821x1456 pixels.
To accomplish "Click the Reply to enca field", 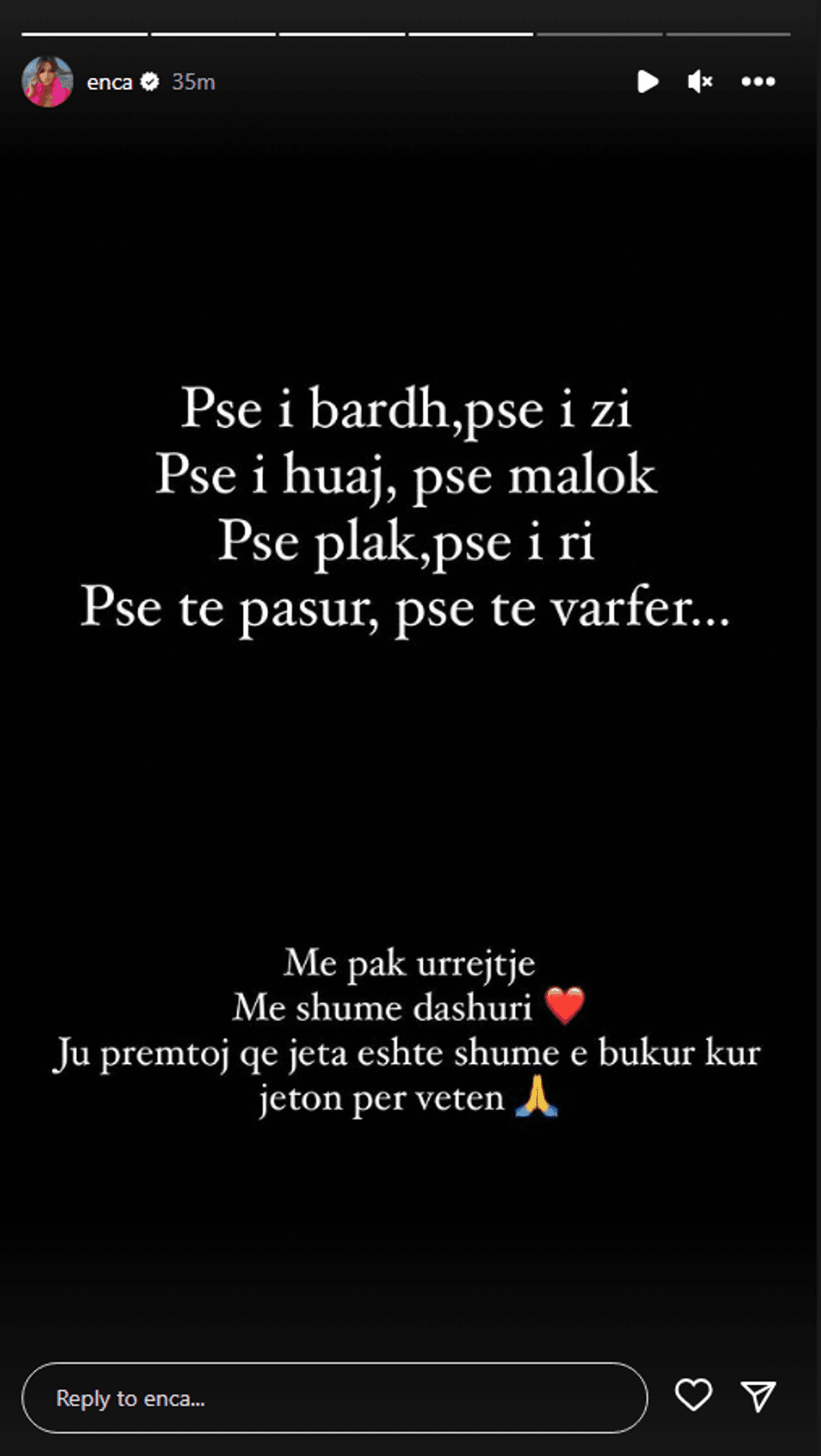I will (x=335, y=1397).
